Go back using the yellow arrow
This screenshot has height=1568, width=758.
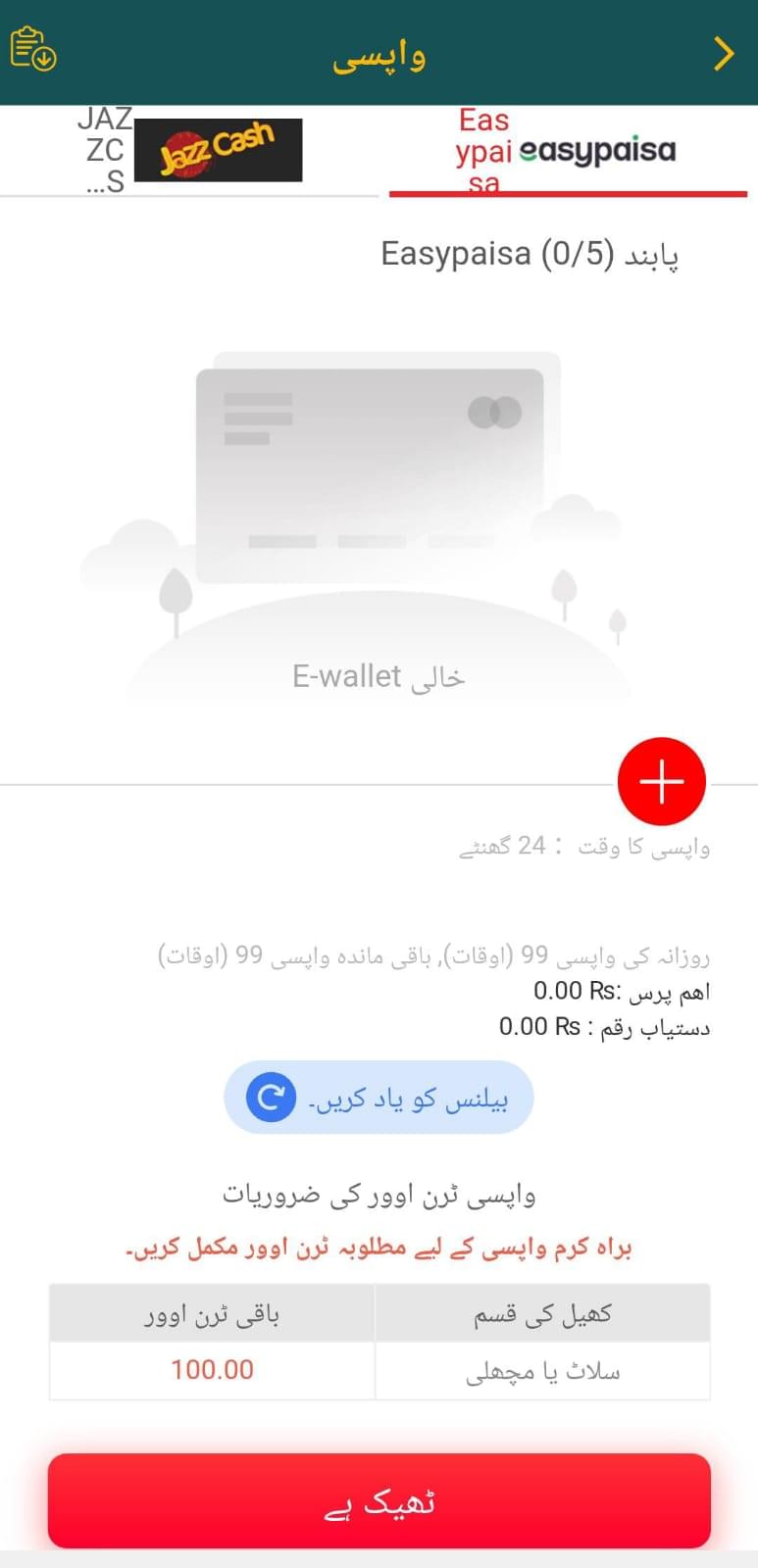(724, 54)
